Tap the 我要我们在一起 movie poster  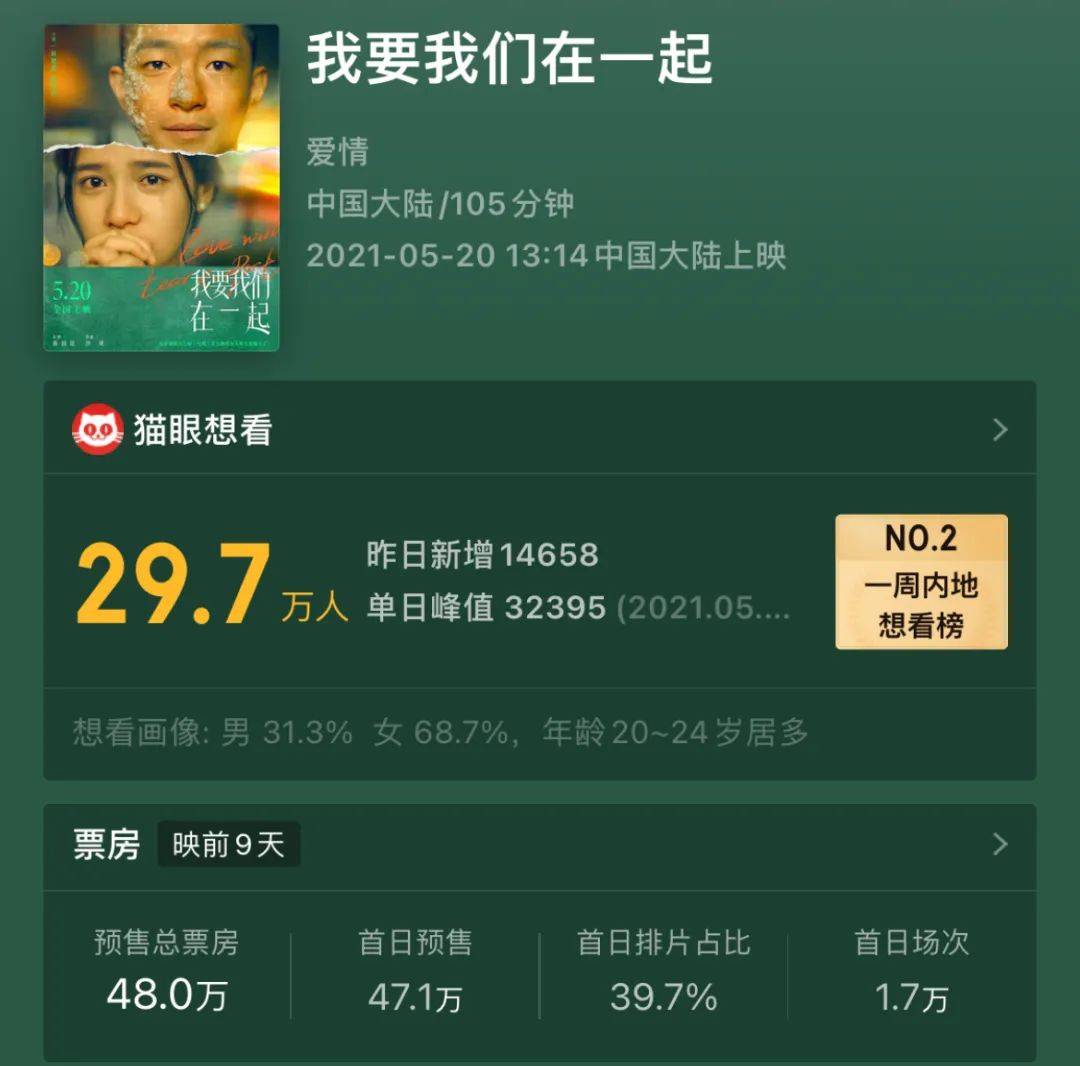pos(161,188)
